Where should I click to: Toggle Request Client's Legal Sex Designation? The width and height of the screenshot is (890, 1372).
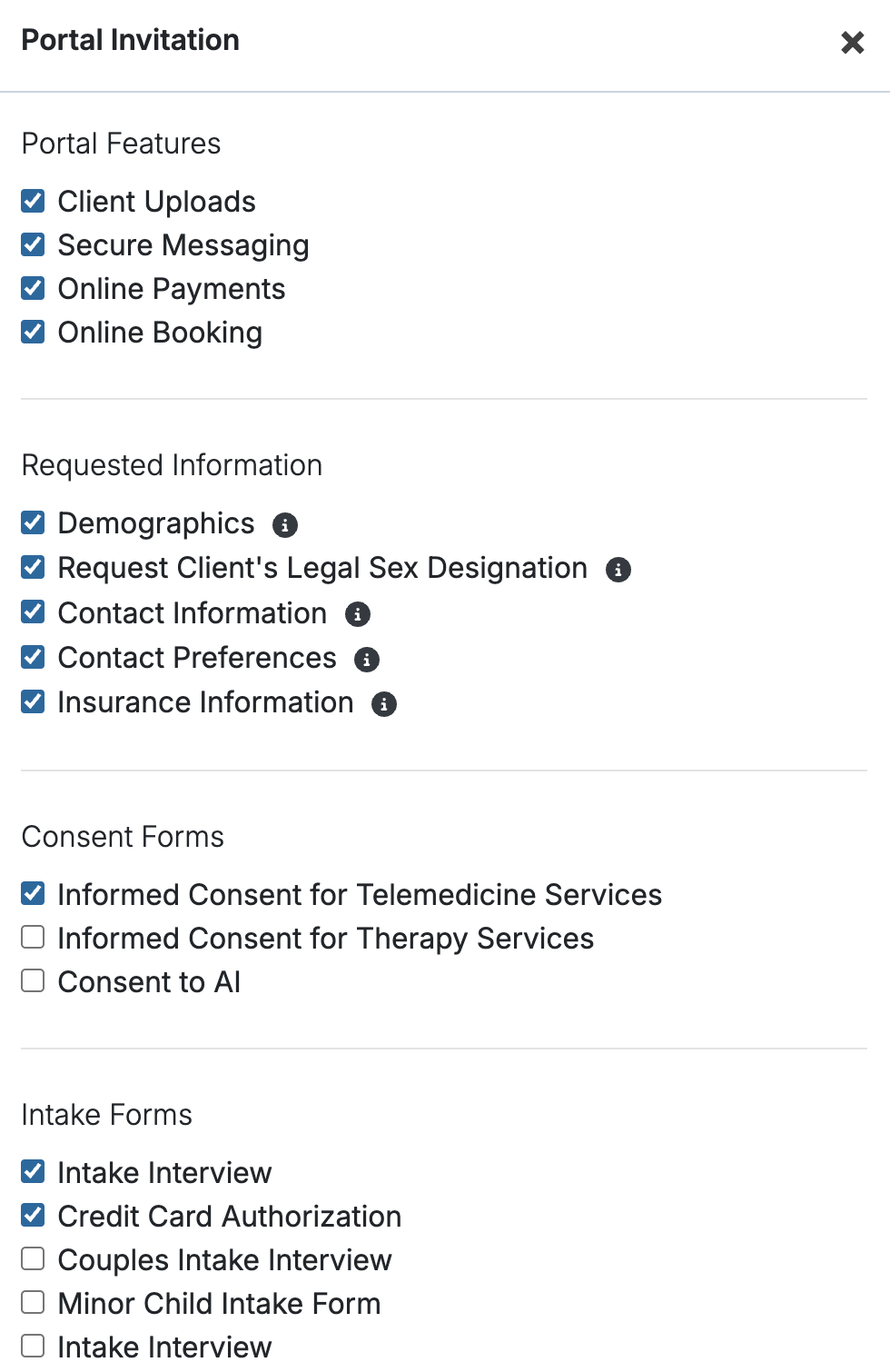pyautogui.click(x=34, y=567)
